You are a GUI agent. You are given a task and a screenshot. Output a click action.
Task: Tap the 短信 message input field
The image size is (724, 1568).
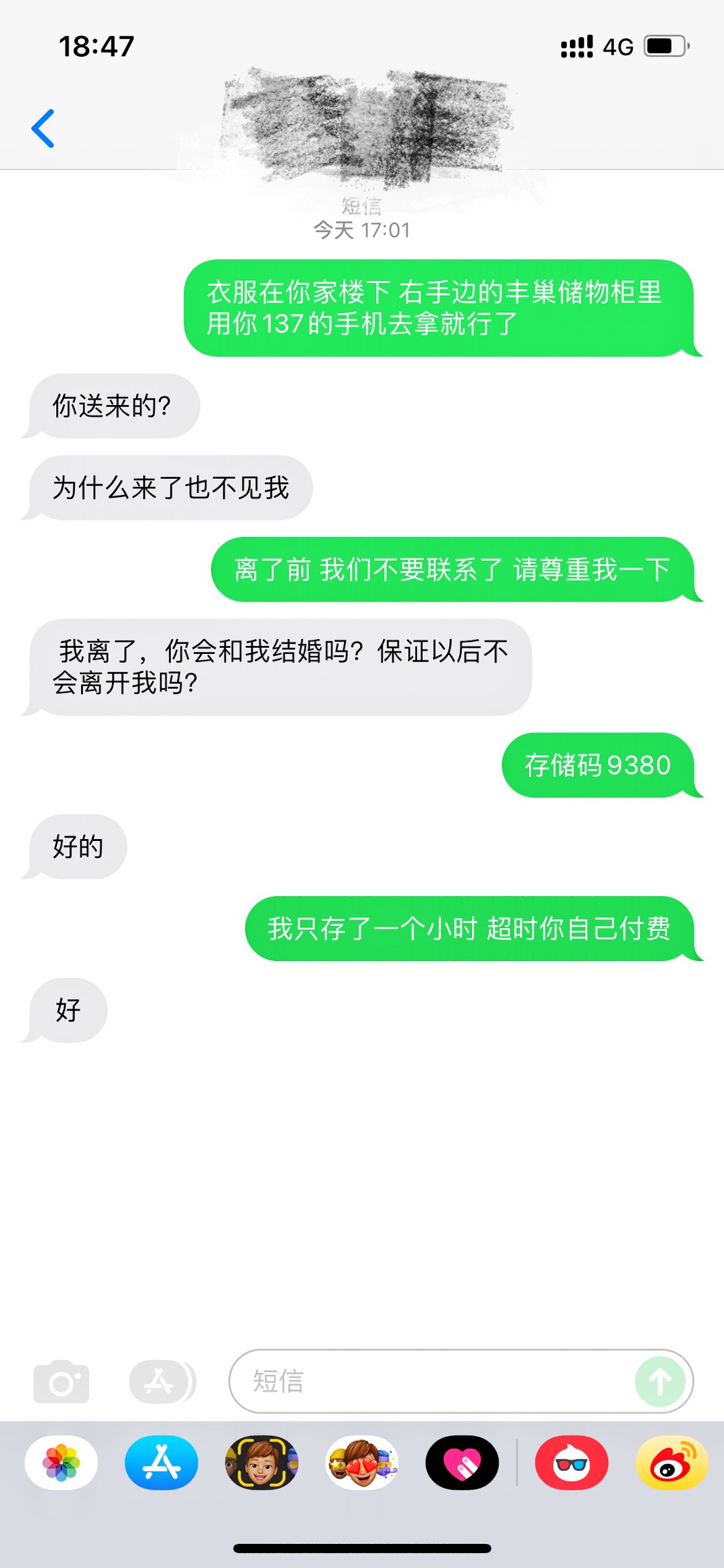tap(429, 1382)
